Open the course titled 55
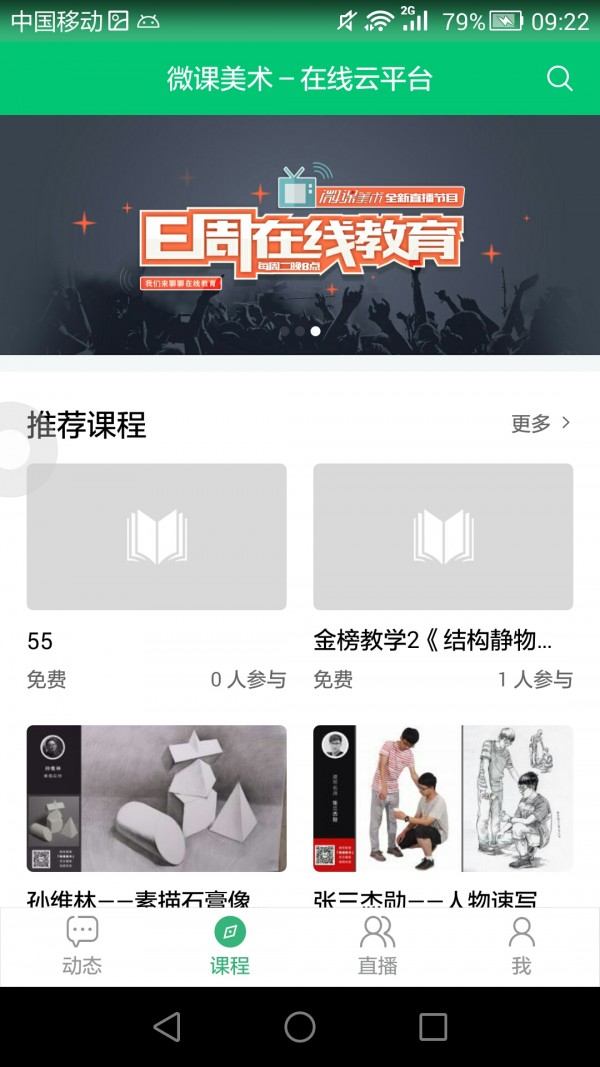 (156, 537)
